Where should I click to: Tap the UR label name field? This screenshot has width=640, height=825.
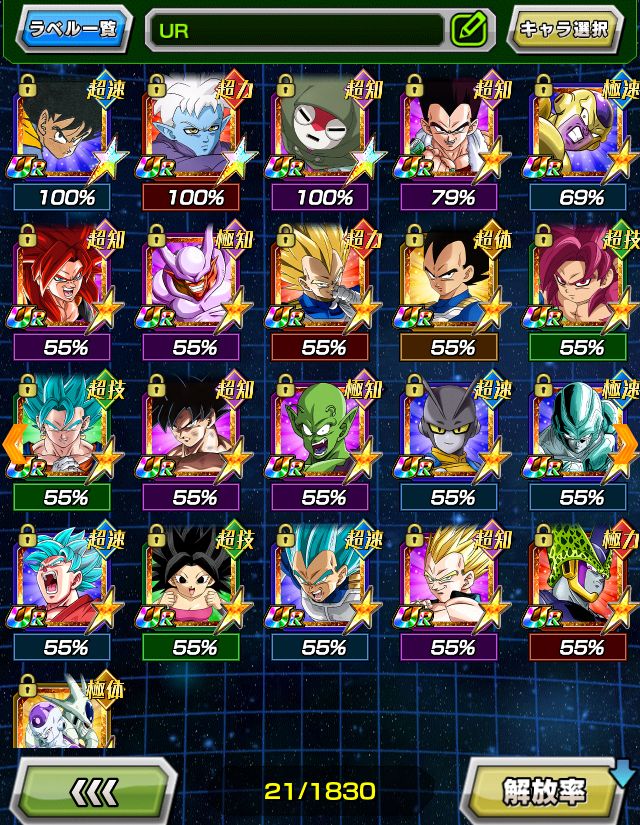tap(296, 30)
